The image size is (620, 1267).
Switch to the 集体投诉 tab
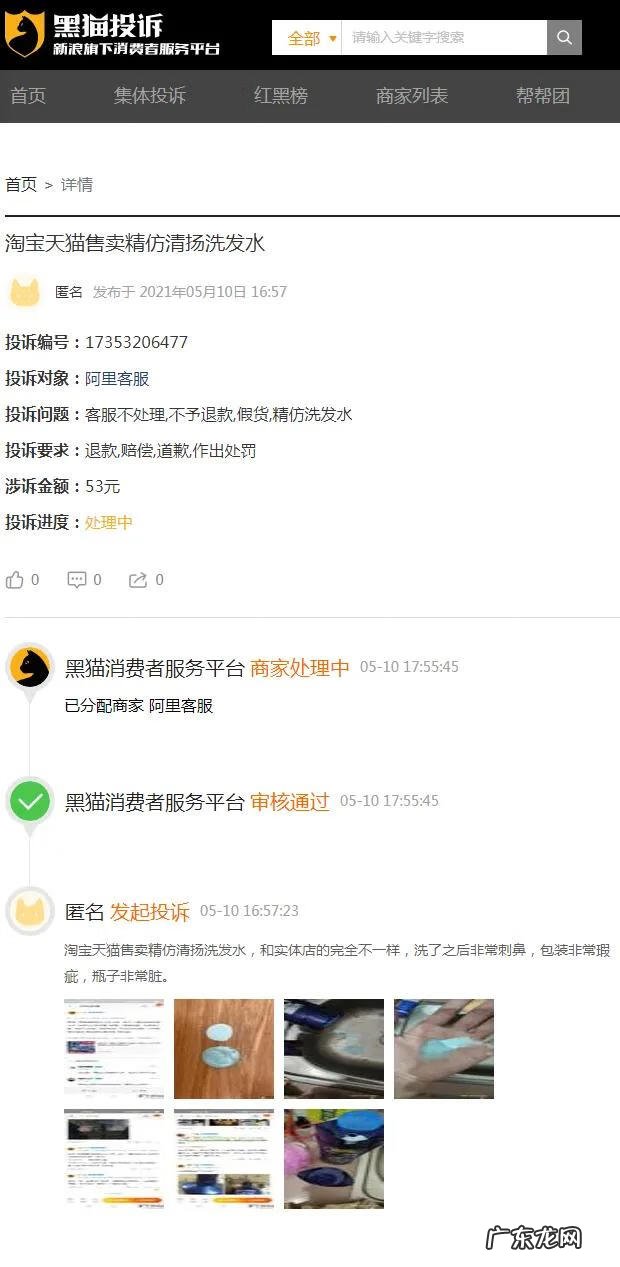point(150,96)
